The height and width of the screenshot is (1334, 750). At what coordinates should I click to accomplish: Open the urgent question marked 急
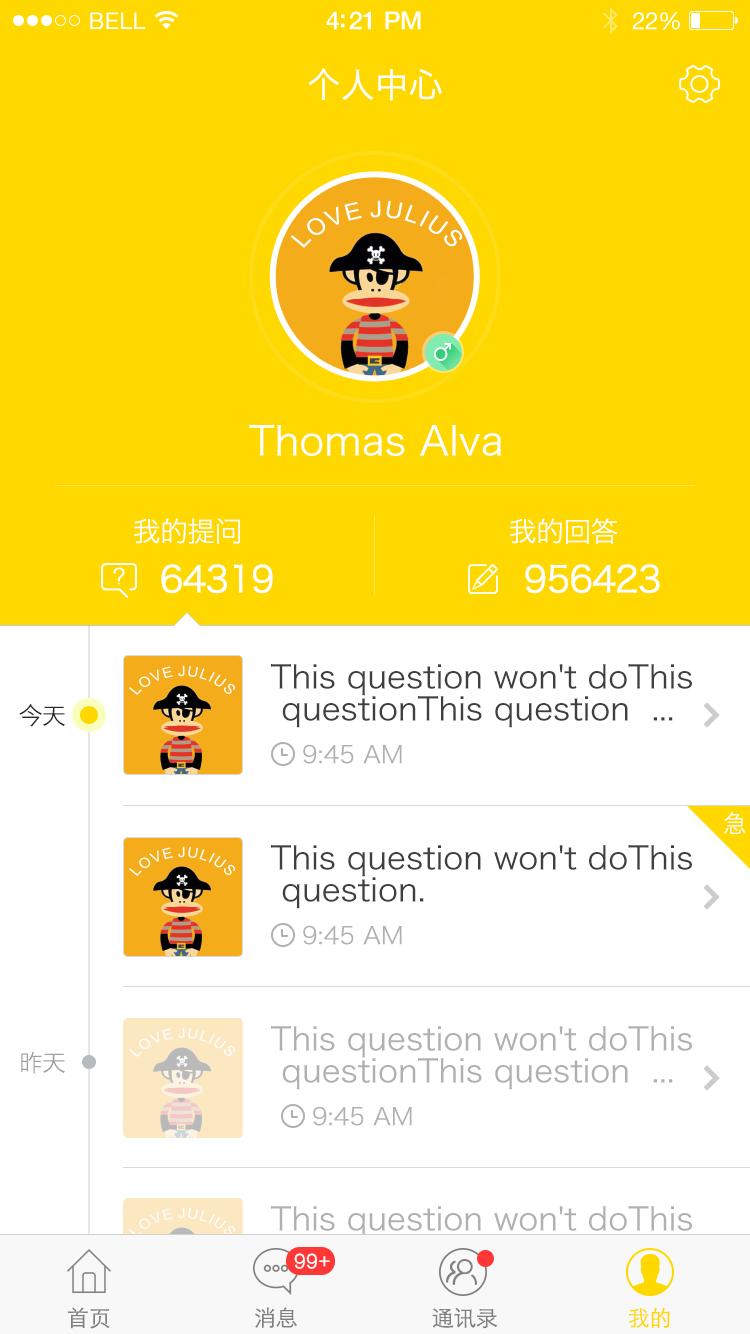coord(435,896)
